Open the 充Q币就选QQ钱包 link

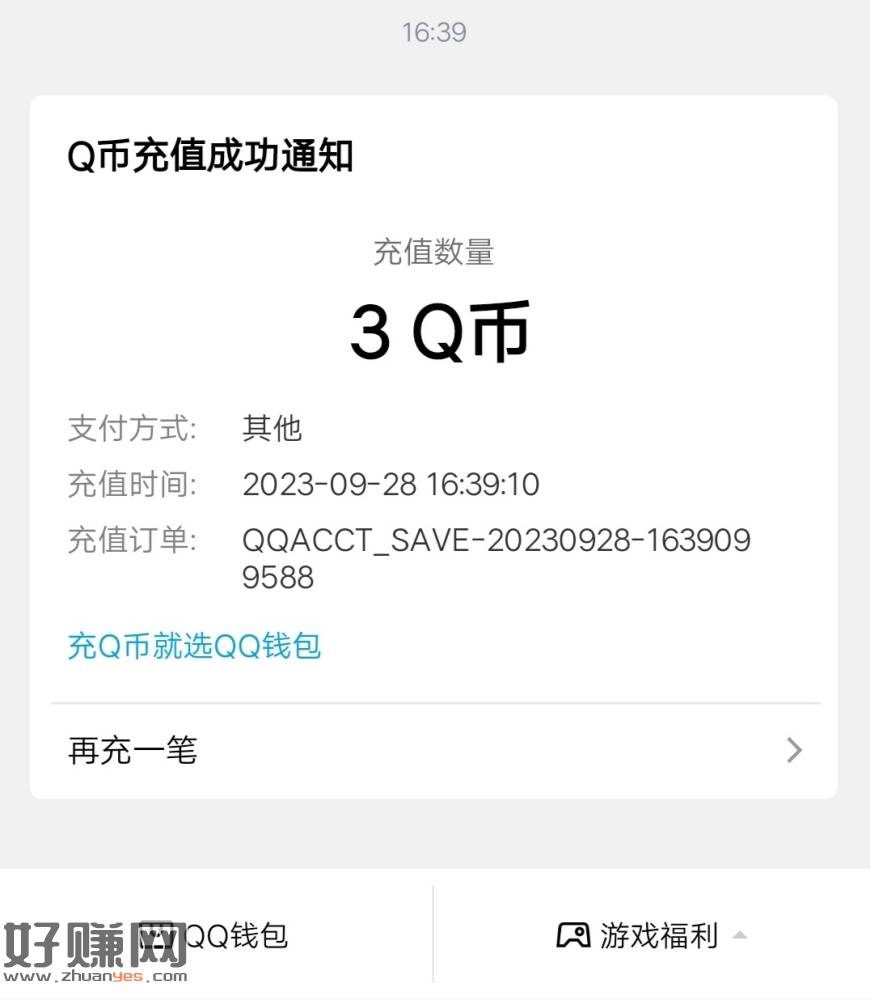(194, 645)
